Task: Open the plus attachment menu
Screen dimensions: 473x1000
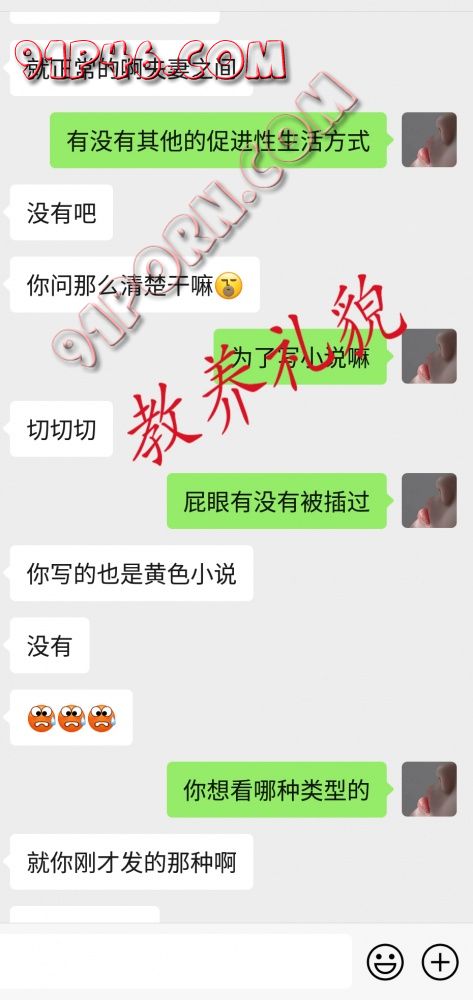Action: (x=440, y=961)
